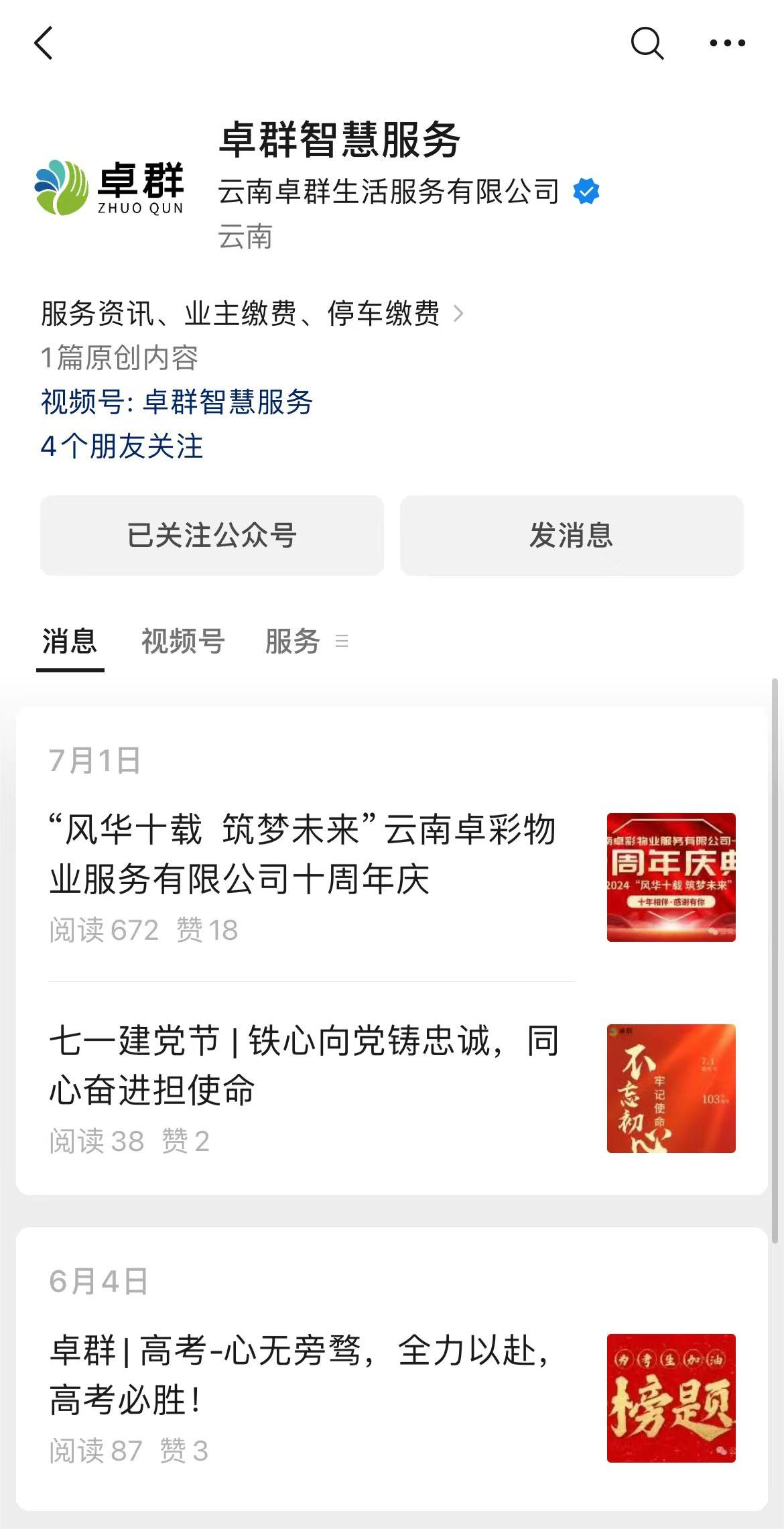This screenshot has height=1529, width=784.
Task: Tap the 已关注公众号 button
Action: (x=212, y=536)
